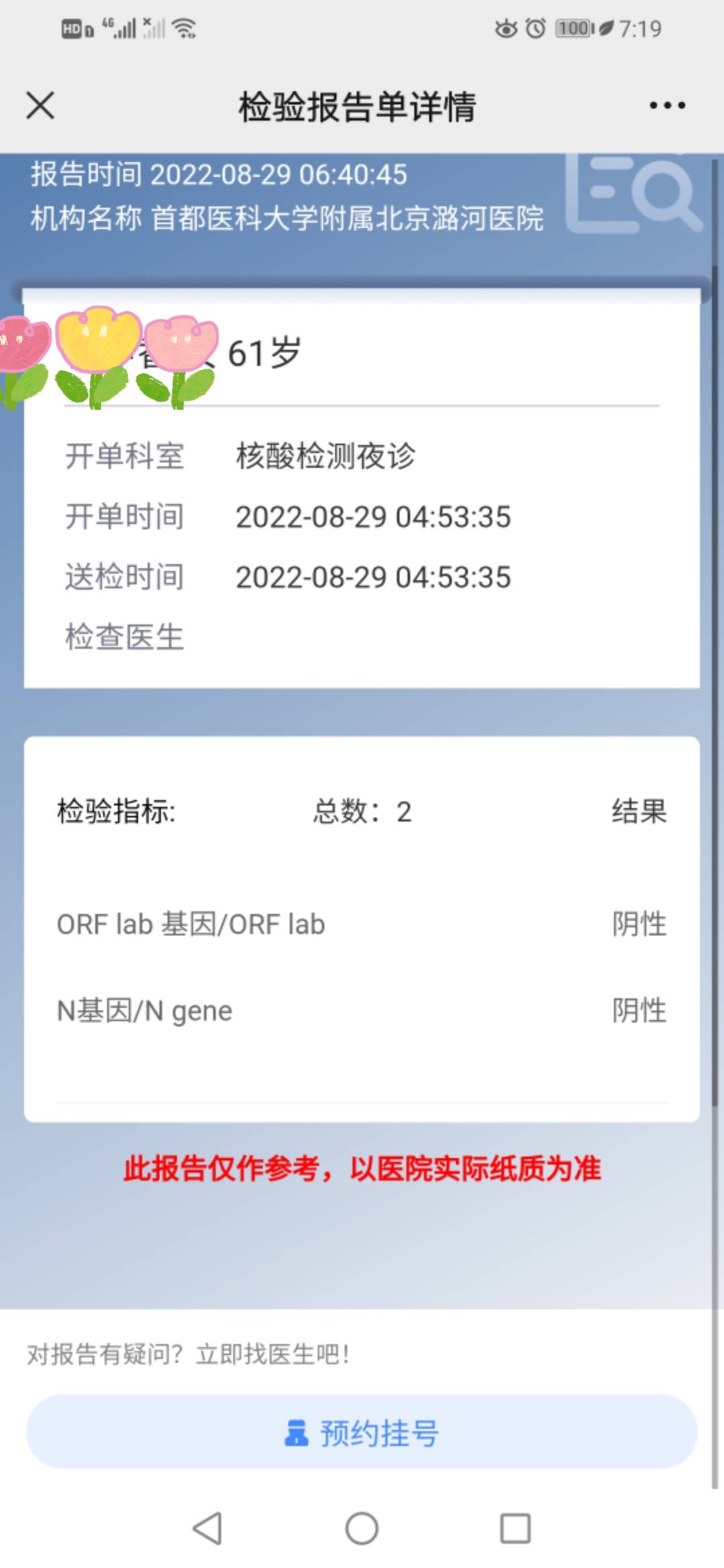Tap the battery level indicator icon
The width and height of the screenshot is (724, 1568).
tap(575, 27)
